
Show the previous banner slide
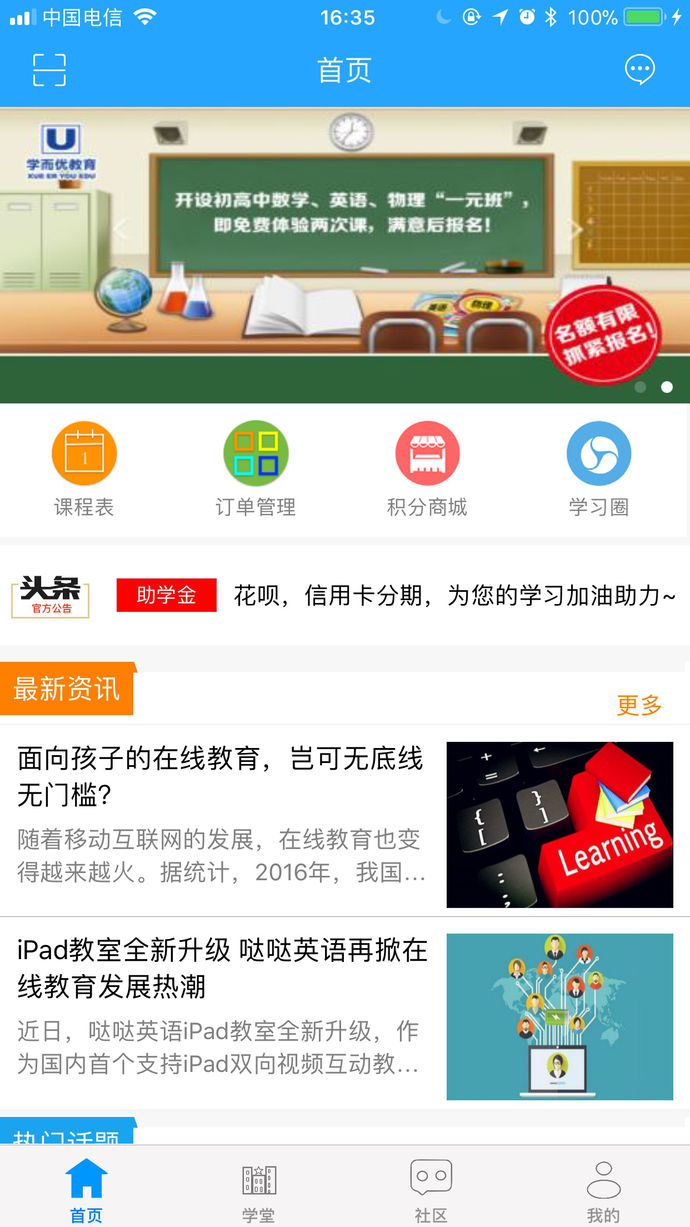[x=120, y=229]
